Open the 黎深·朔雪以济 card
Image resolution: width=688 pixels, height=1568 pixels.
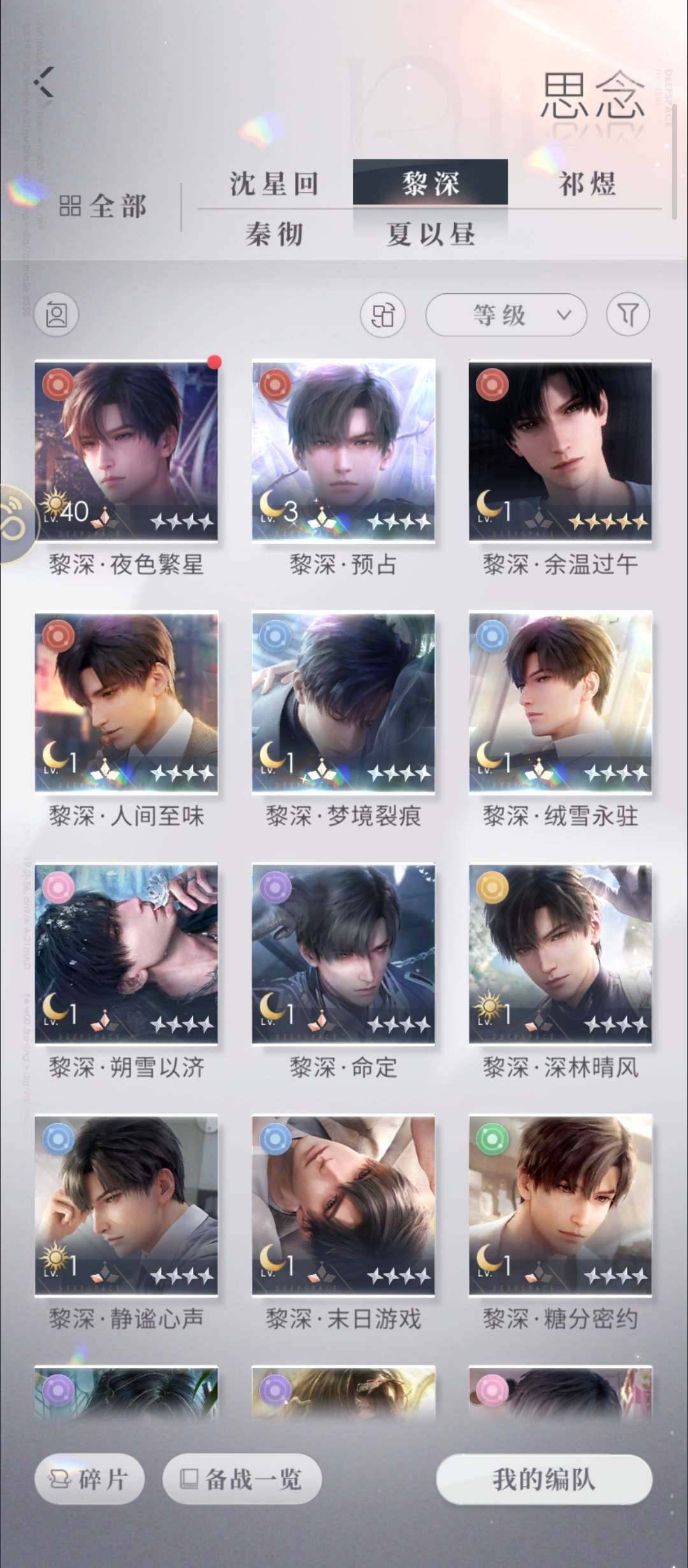tap(126, 954)
